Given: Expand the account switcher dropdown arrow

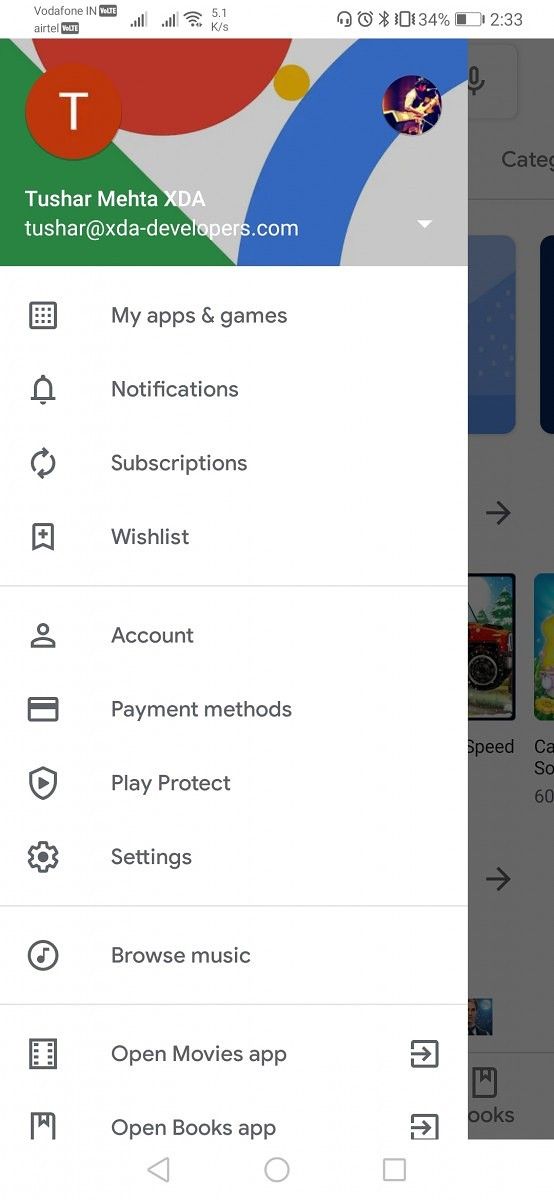Looking at the screenshot, I should click(x=425, y=224).
